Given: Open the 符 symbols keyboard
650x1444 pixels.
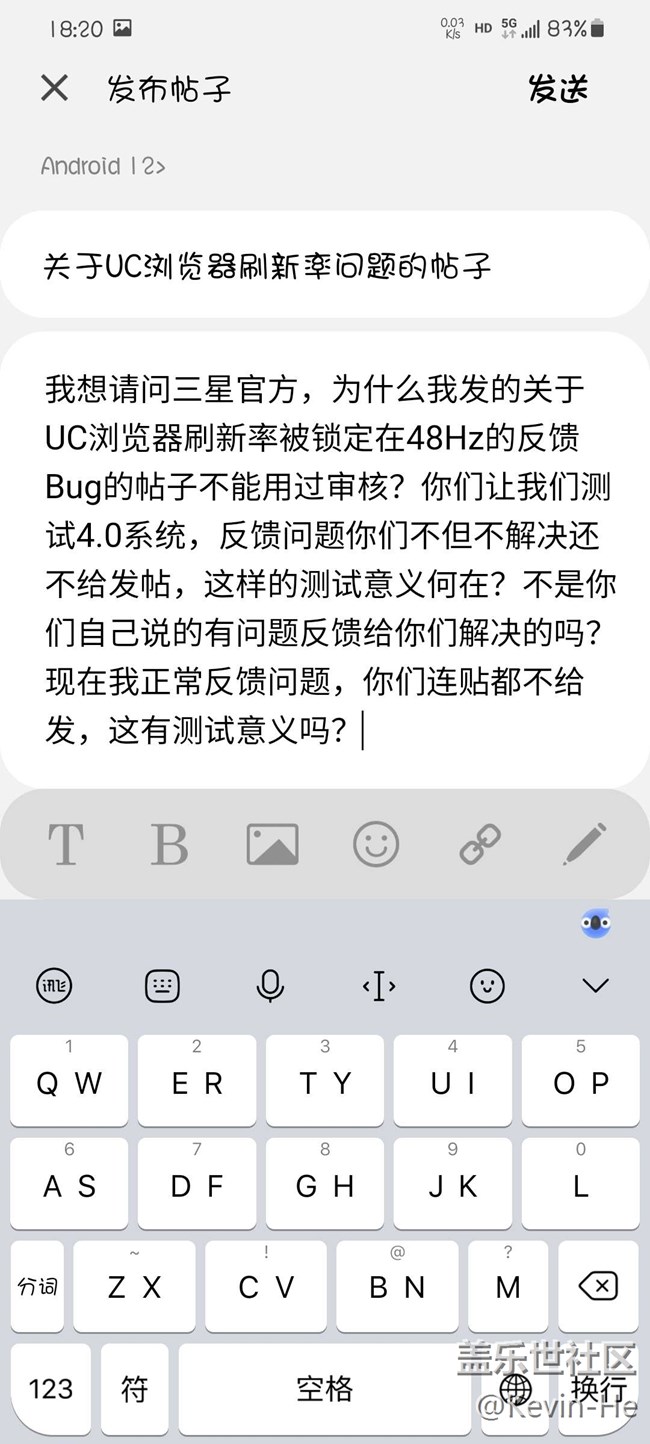Looking at the screenshot, I should [134, 1389].
